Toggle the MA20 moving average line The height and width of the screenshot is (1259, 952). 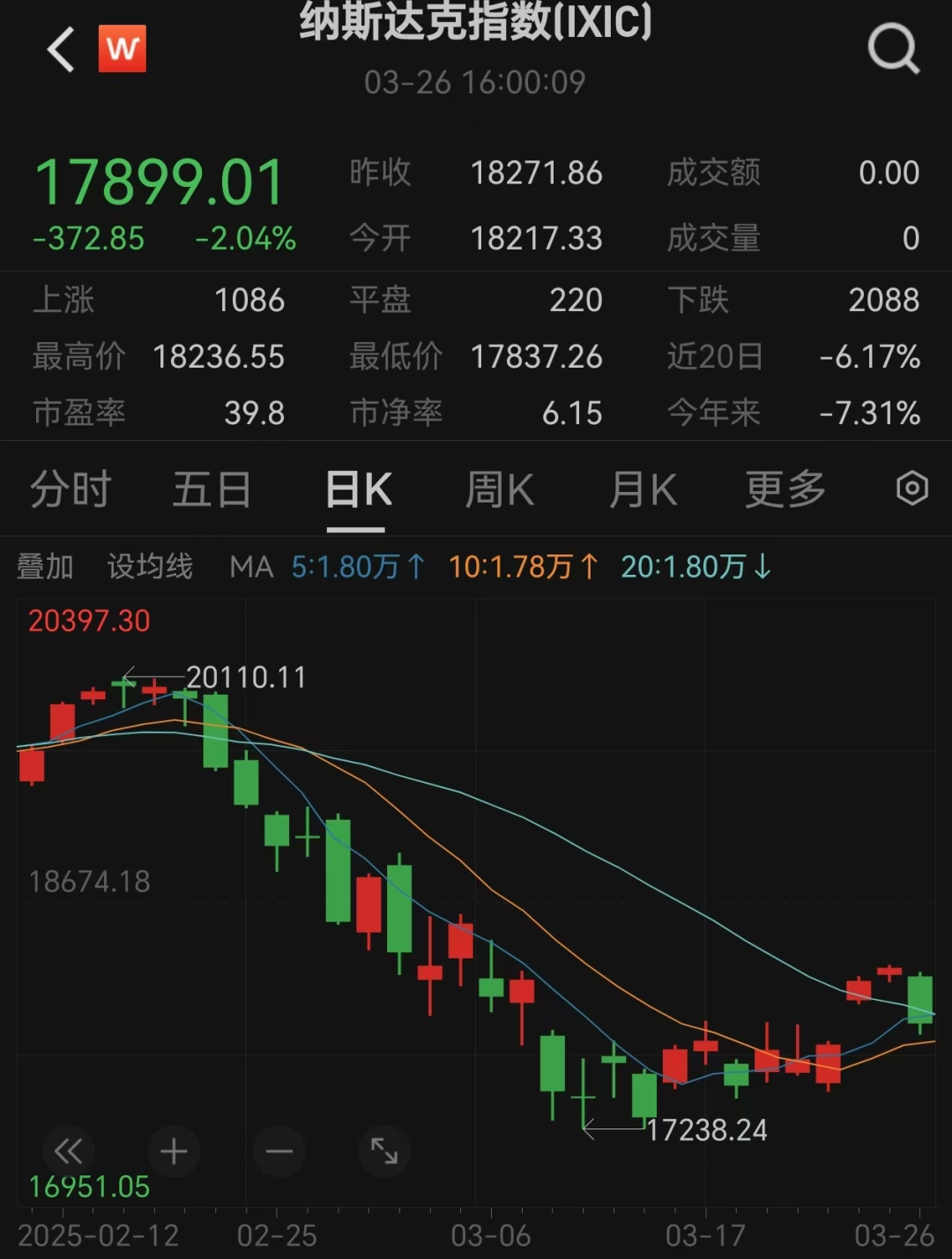coord(696,568)
